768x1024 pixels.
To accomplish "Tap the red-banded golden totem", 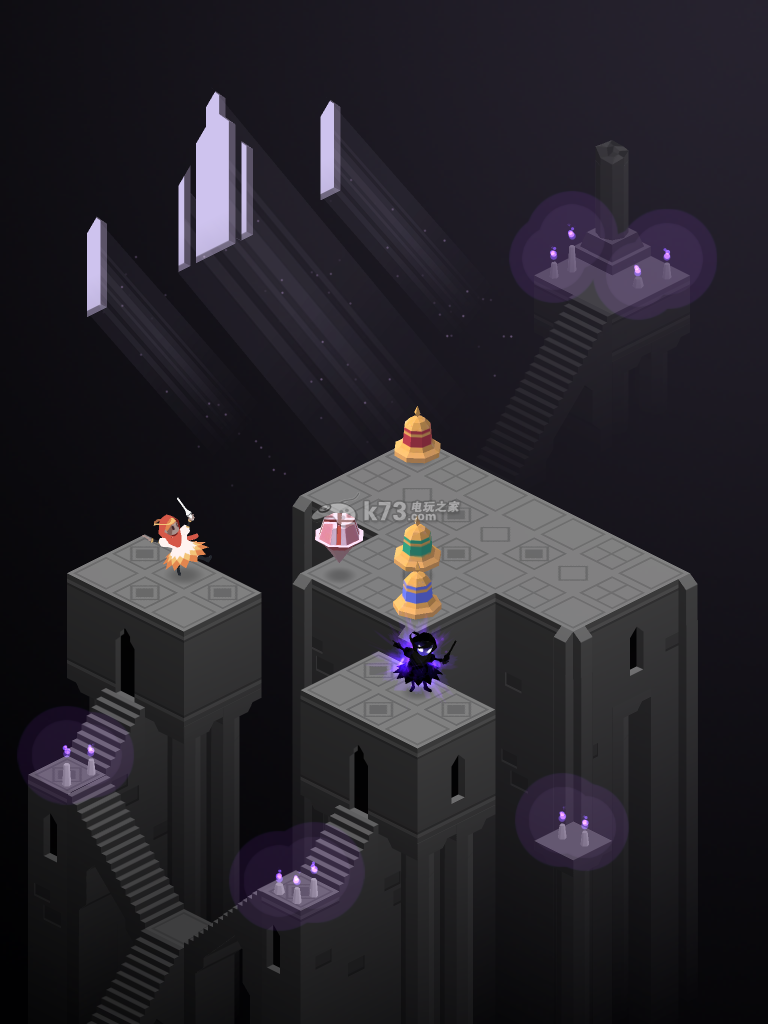I will (417, 437).
